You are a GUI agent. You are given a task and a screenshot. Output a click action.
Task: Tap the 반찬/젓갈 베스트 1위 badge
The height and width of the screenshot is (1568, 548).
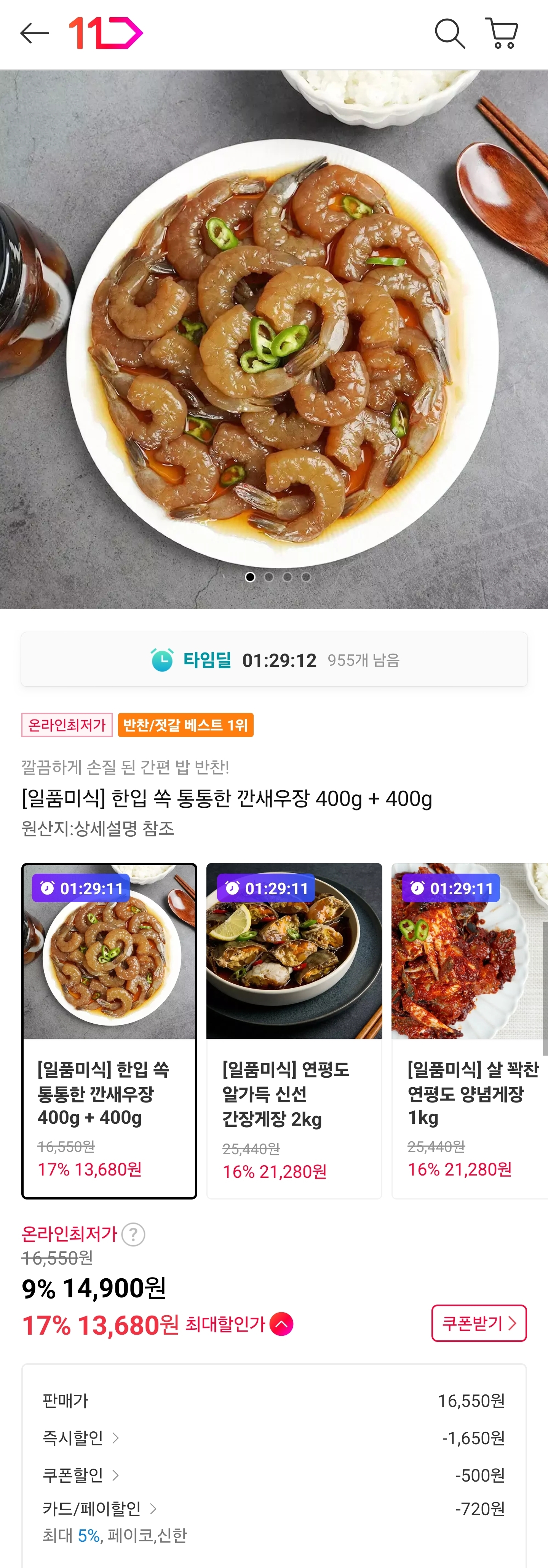coord(186,725)
